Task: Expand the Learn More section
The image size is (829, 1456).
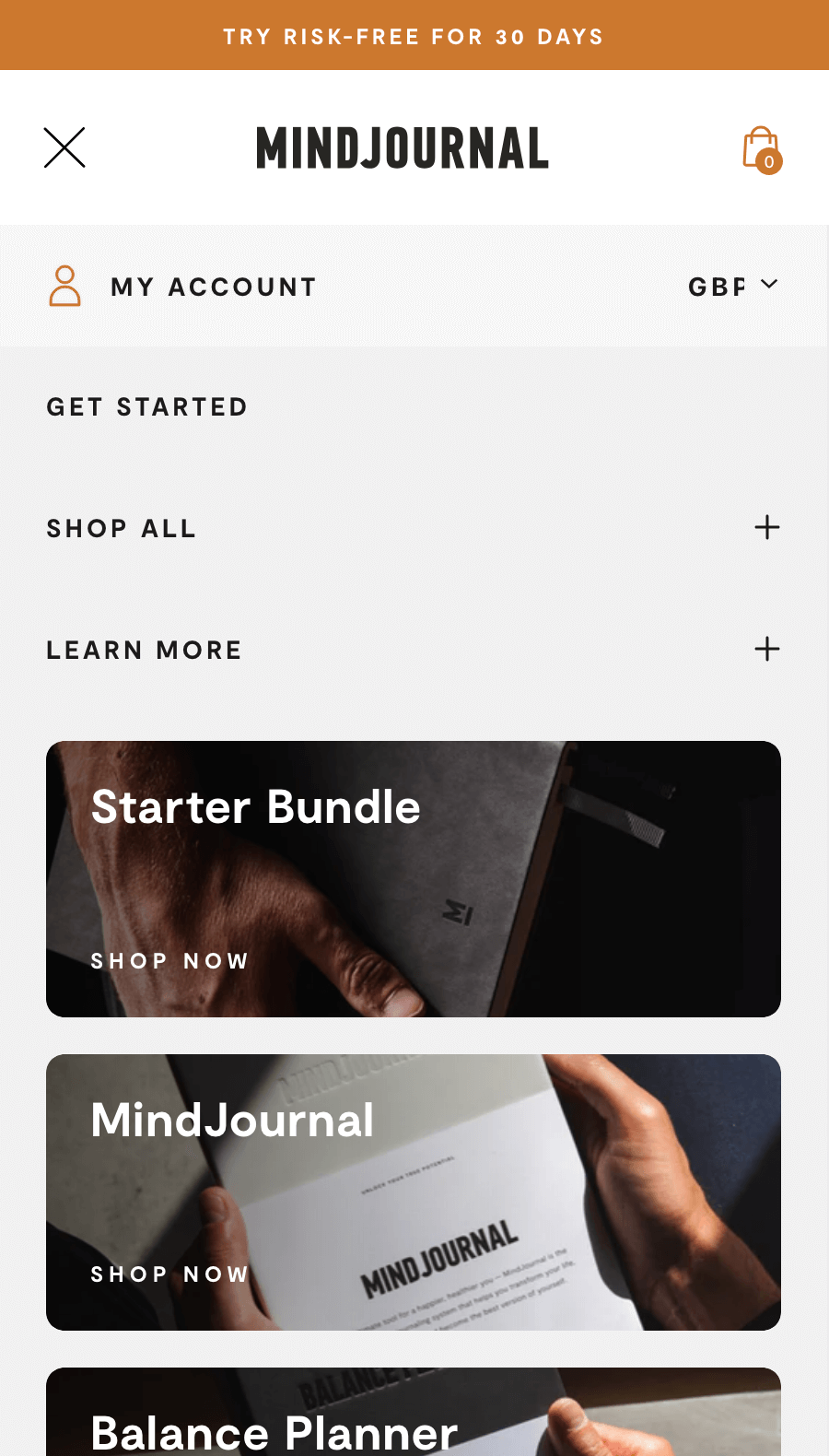Action: tap(766, 650)
